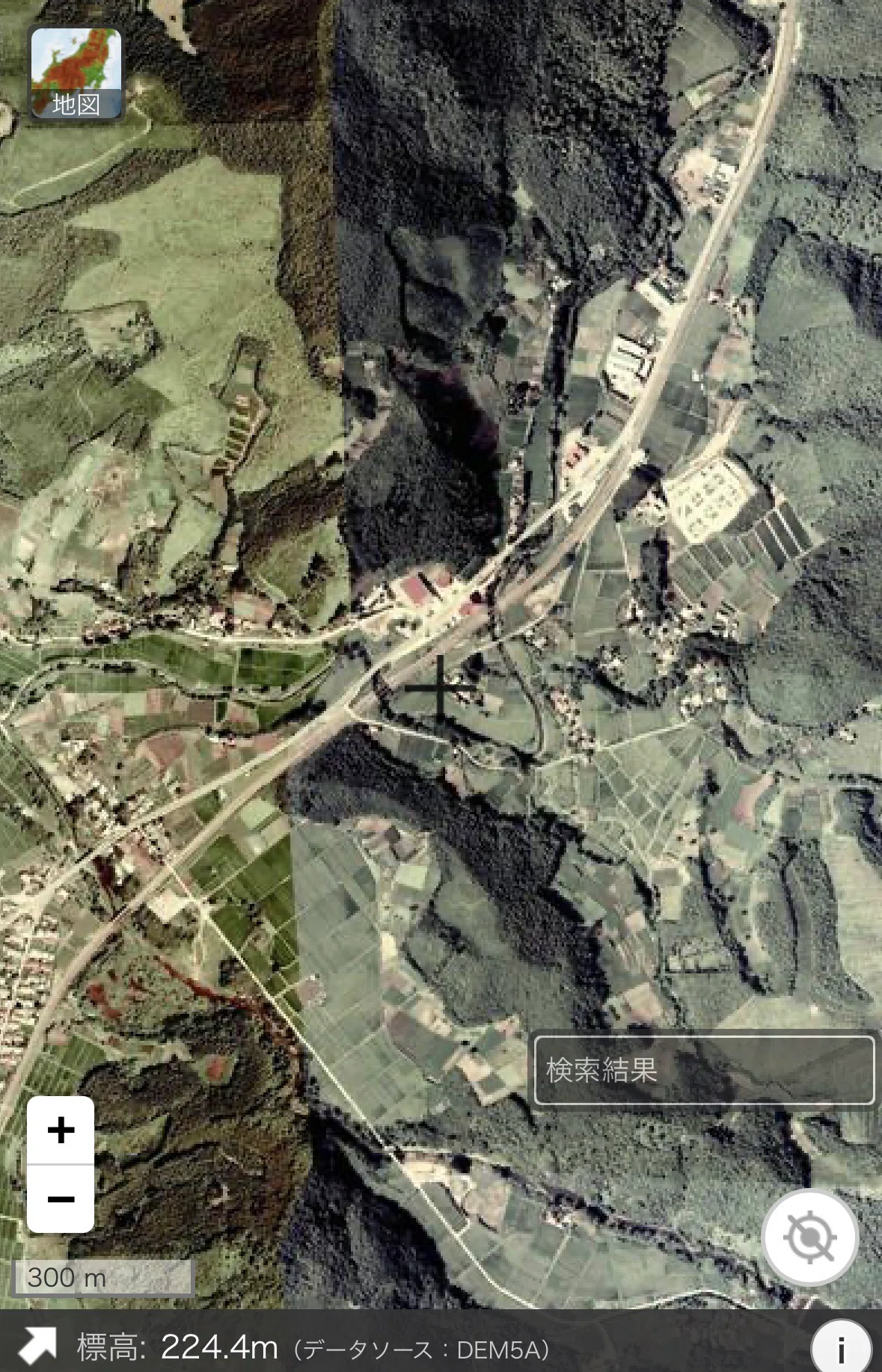Open the info button
This screenshot has height=1372, width=882.
[841, 1350]
